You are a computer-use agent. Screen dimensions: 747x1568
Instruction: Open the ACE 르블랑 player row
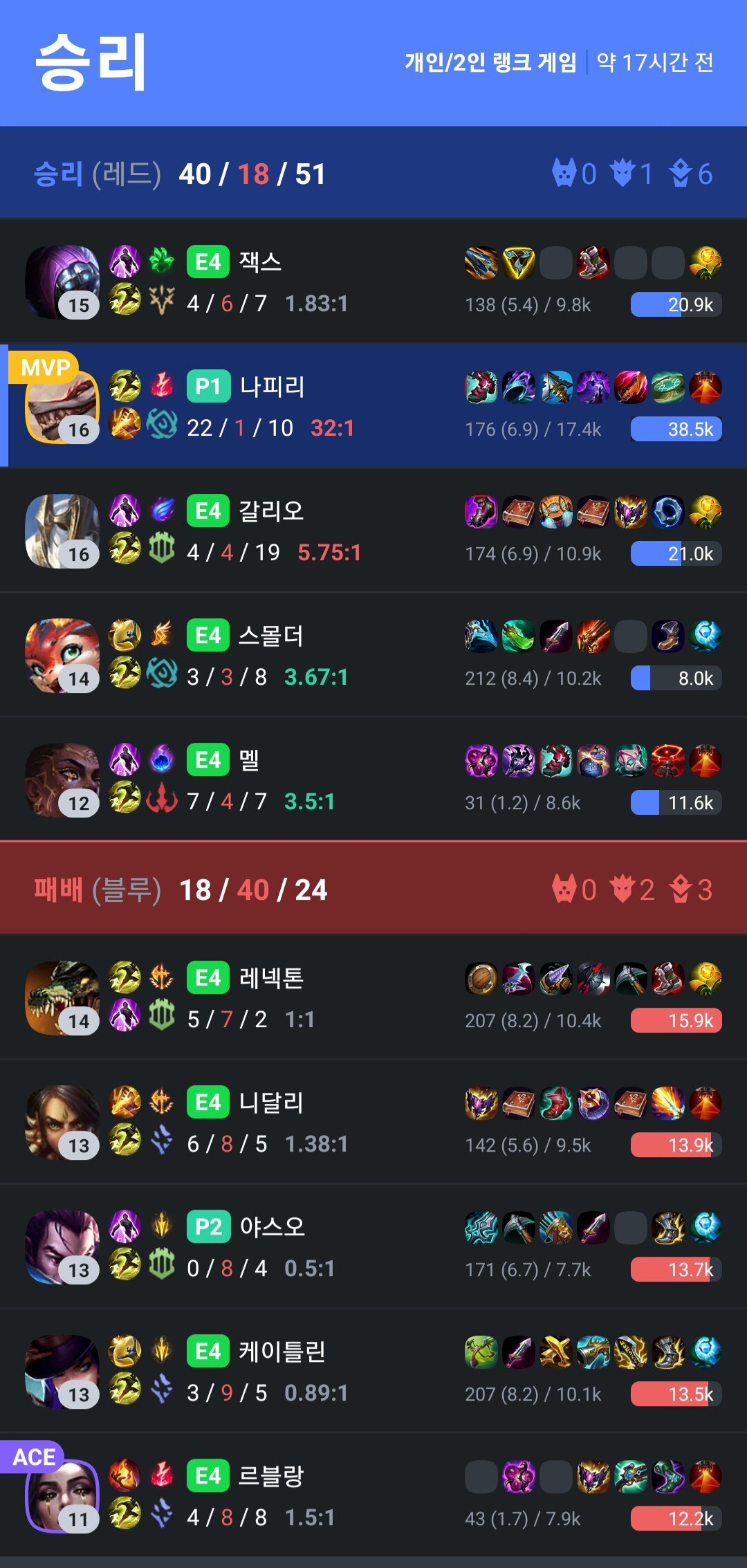coord(373,1495)
